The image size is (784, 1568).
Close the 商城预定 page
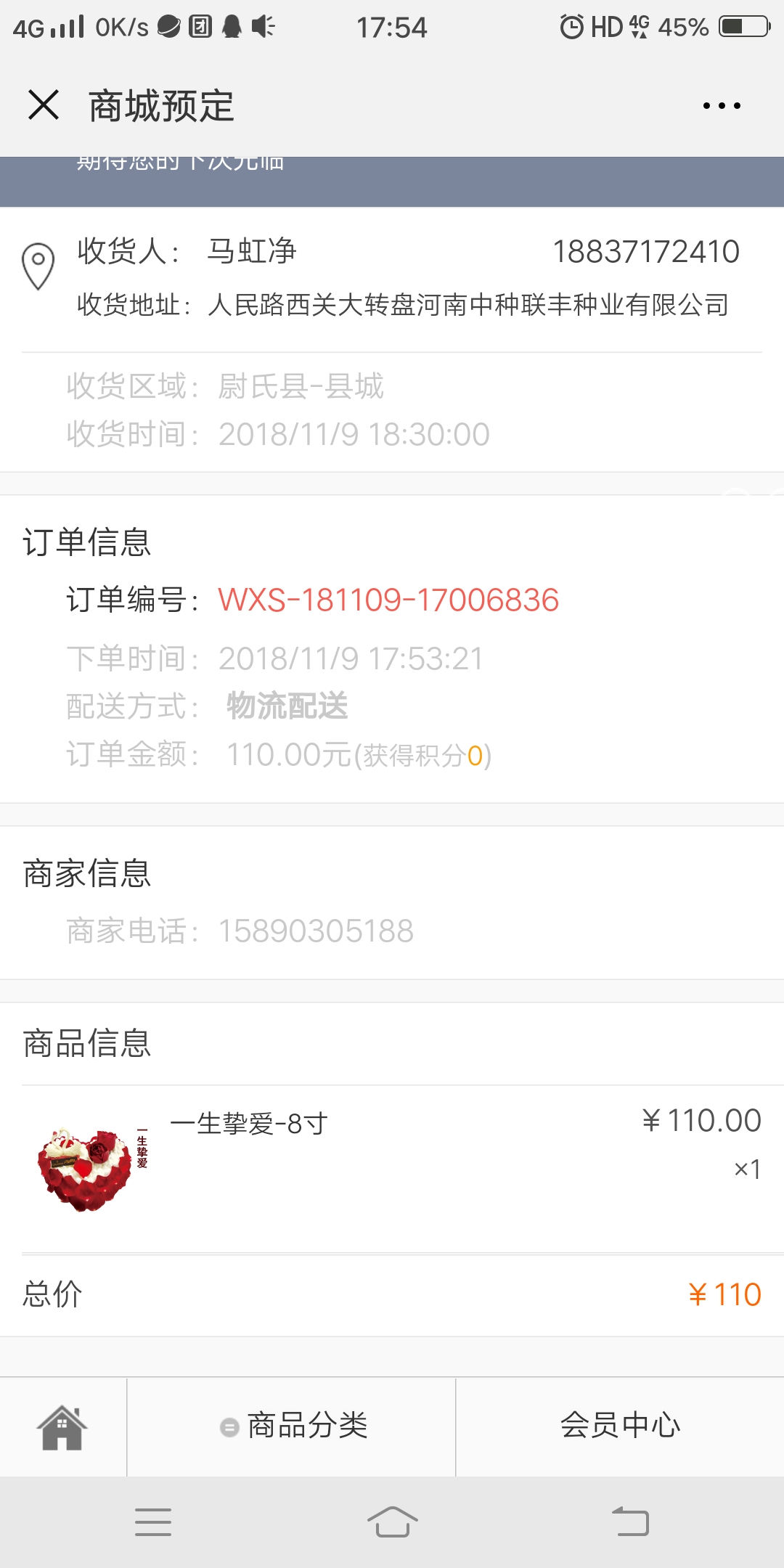tap(44, 105)
